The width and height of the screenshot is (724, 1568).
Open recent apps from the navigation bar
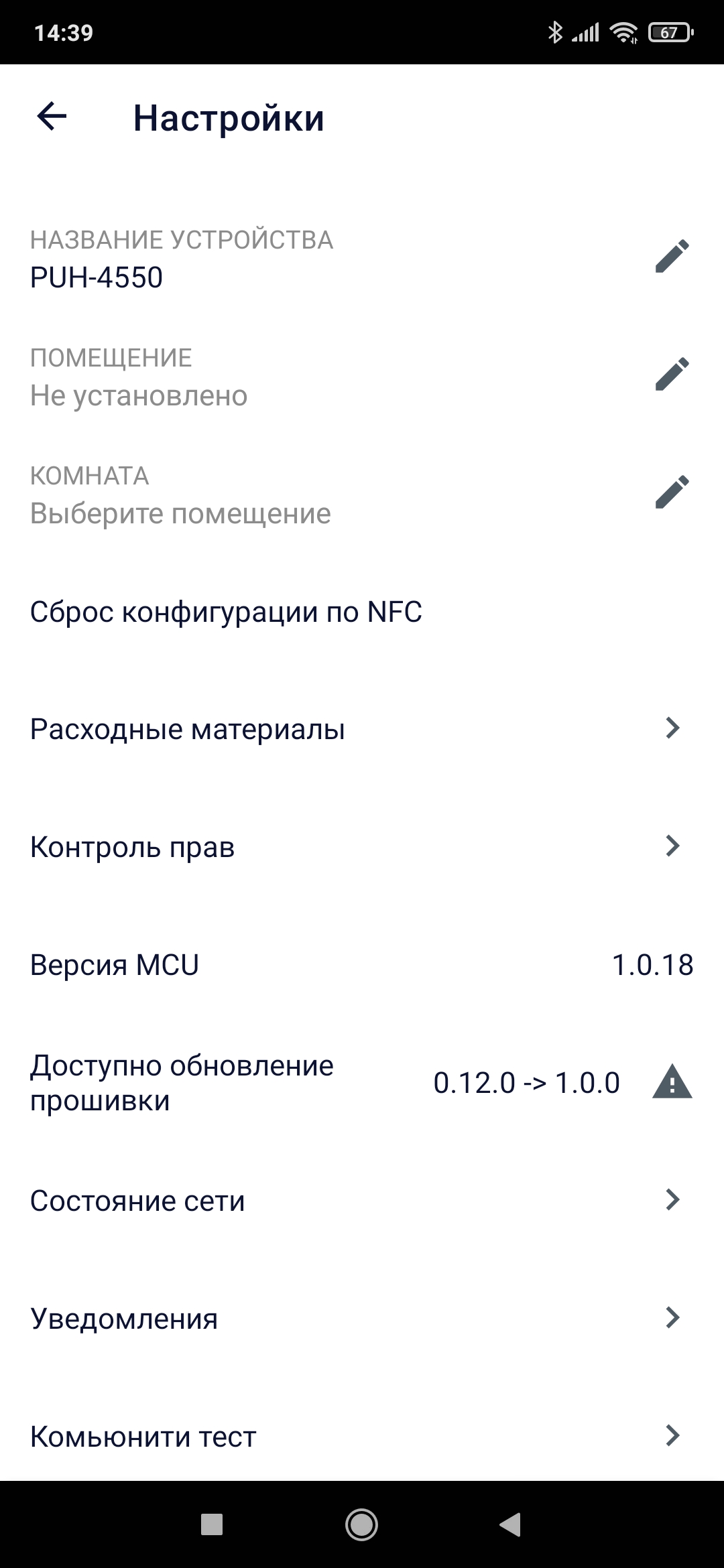(212, 1524)
